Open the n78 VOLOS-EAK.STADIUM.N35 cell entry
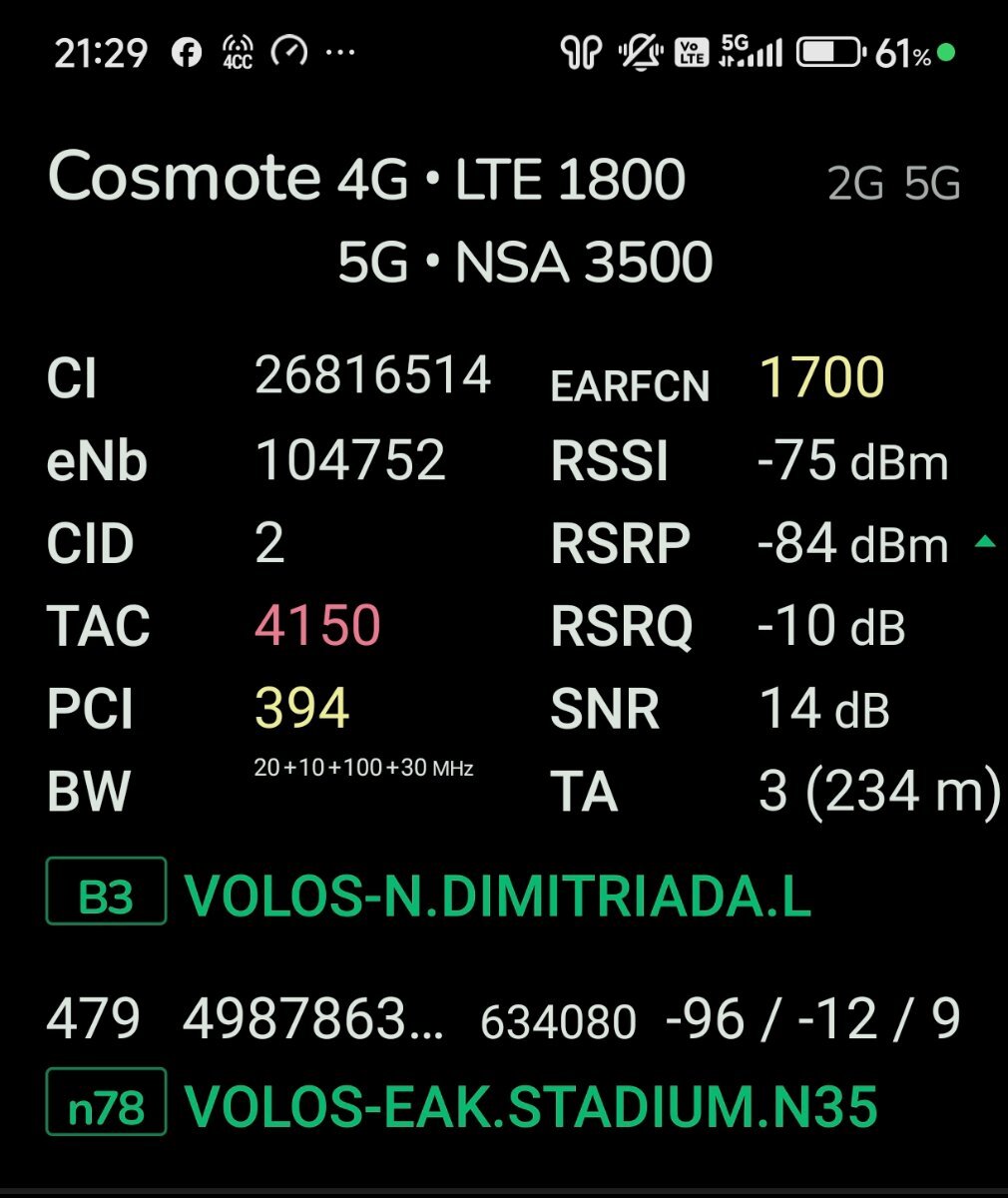 [531, 1106]
